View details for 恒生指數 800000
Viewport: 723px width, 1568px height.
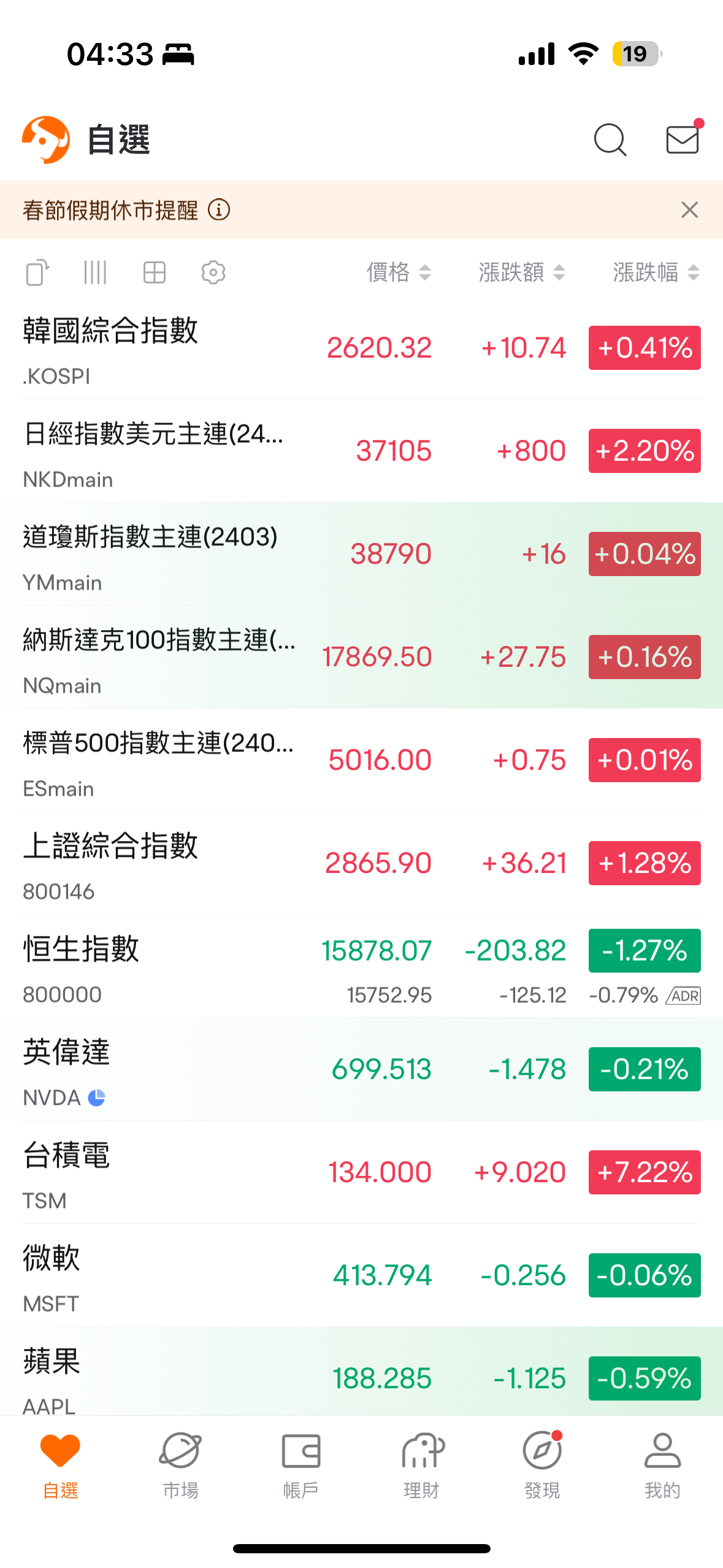tap(362, 967)
